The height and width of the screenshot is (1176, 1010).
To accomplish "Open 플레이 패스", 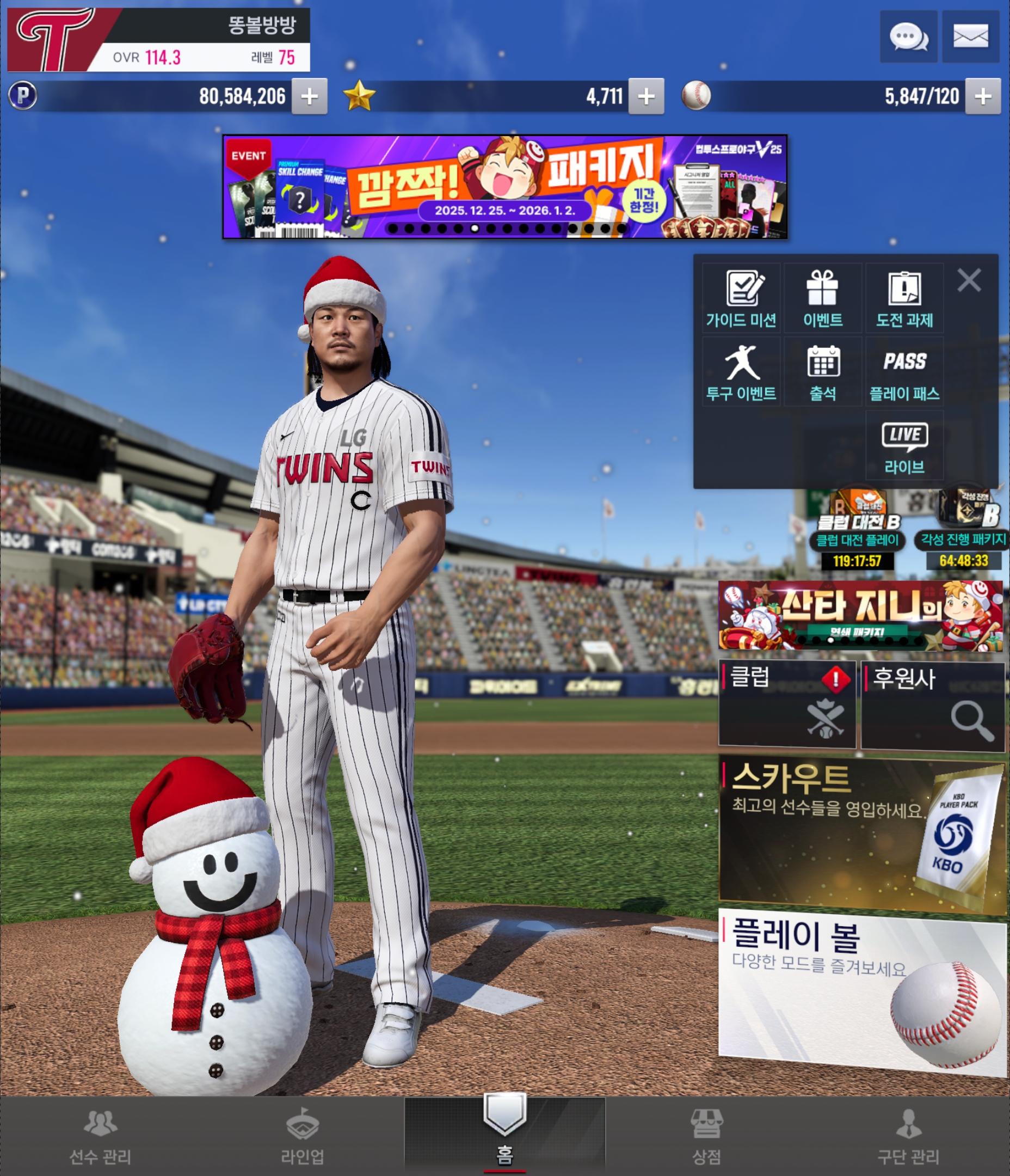I will tap(904, 372).
